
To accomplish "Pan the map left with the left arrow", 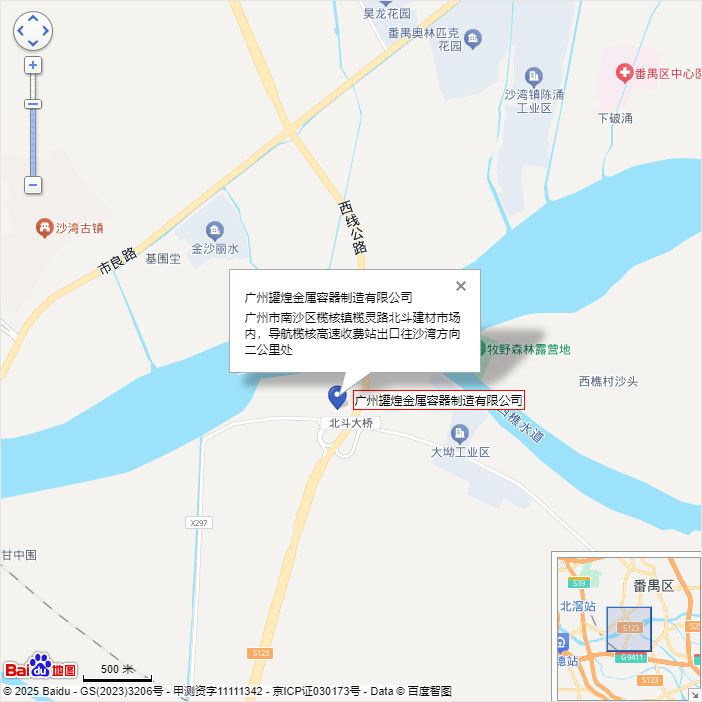I will [20, 31].
